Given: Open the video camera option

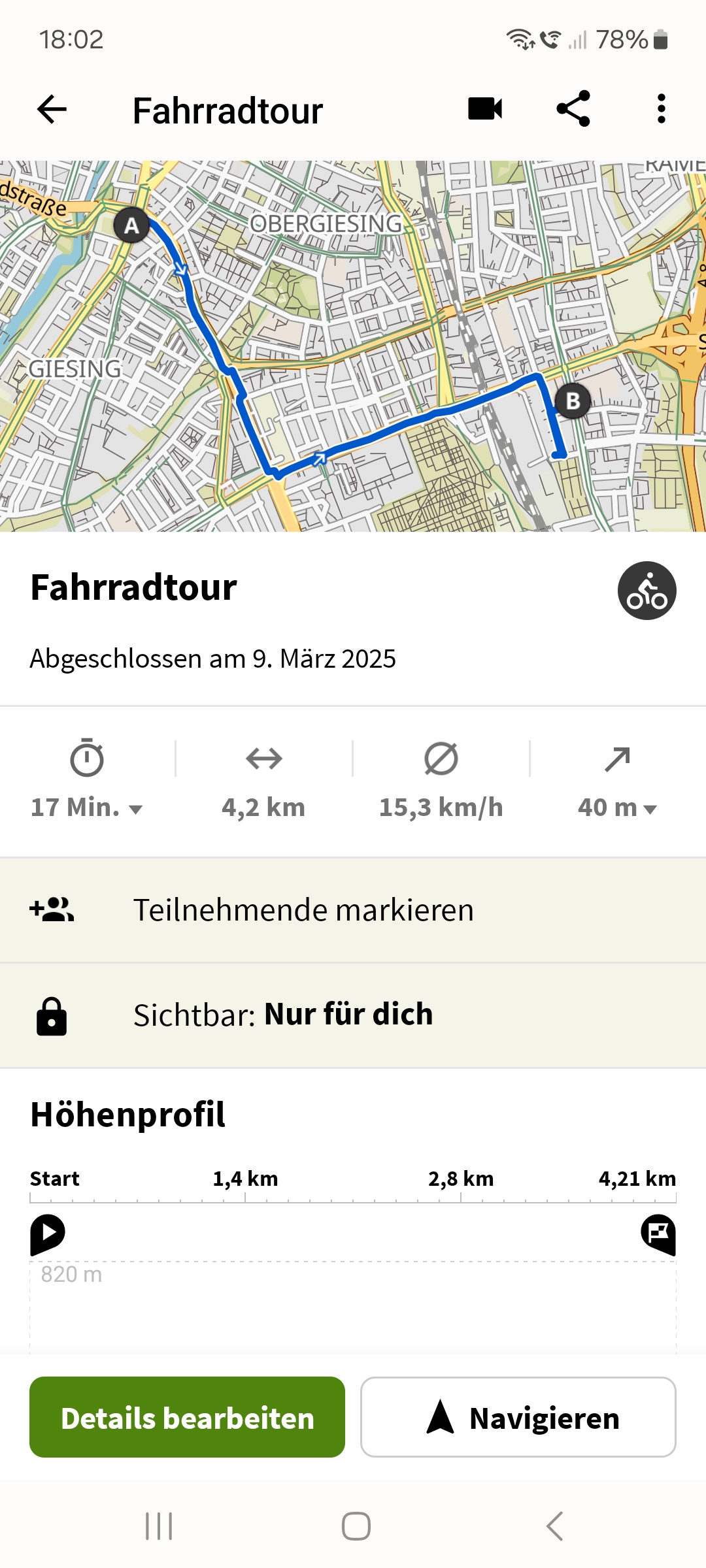Looking at the screenshot, I should coord(485,109).
